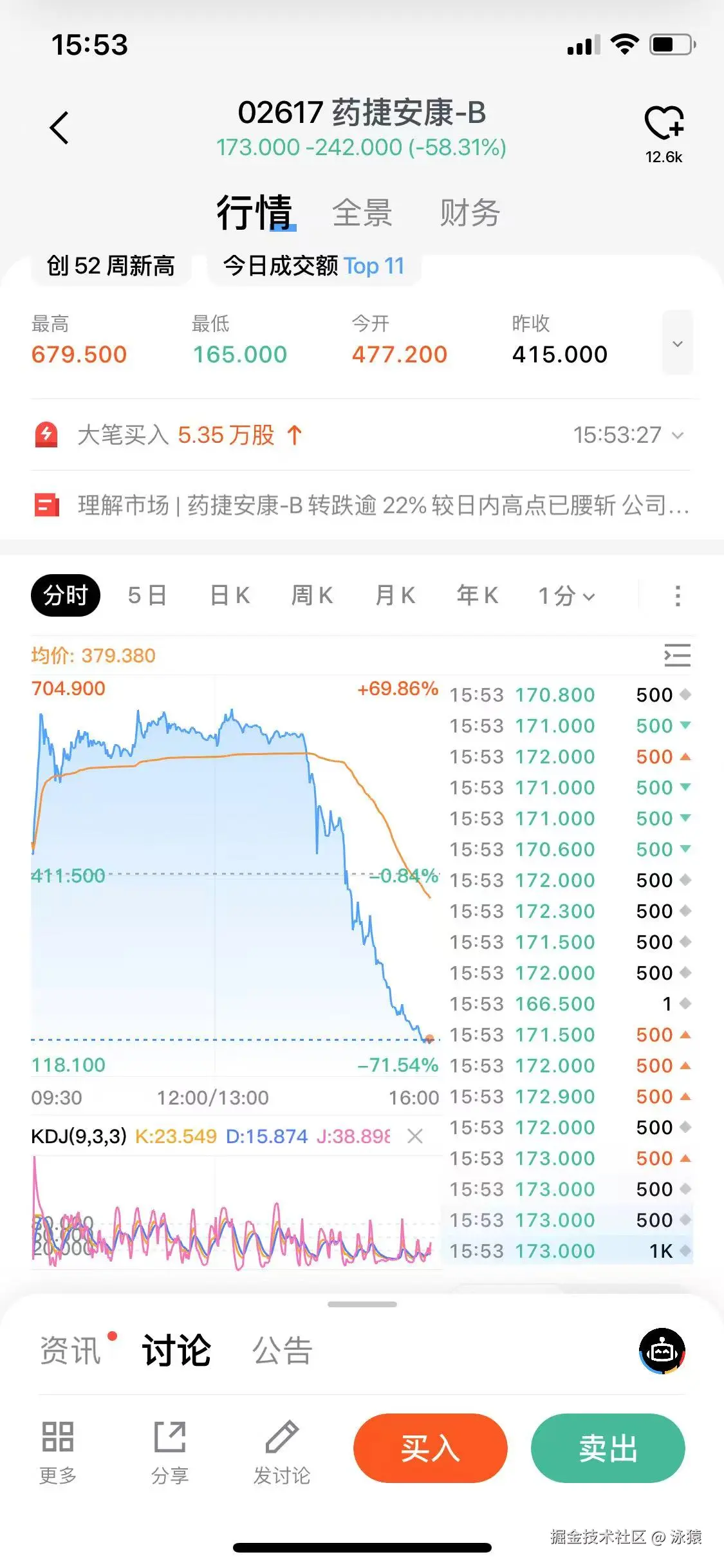Image resolution: width=724 pixels, height=1568 pixels.
Task: Switch to the 财务 tab
Action: click(x=470, y=212)
